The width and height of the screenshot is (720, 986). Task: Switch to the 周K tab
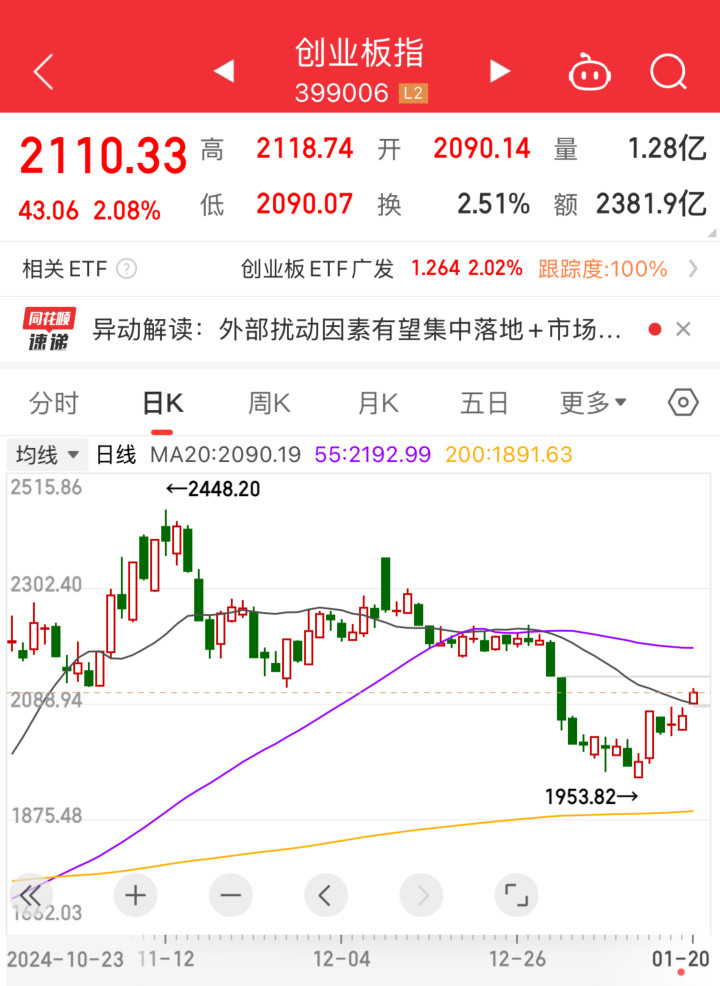[269, 403]
